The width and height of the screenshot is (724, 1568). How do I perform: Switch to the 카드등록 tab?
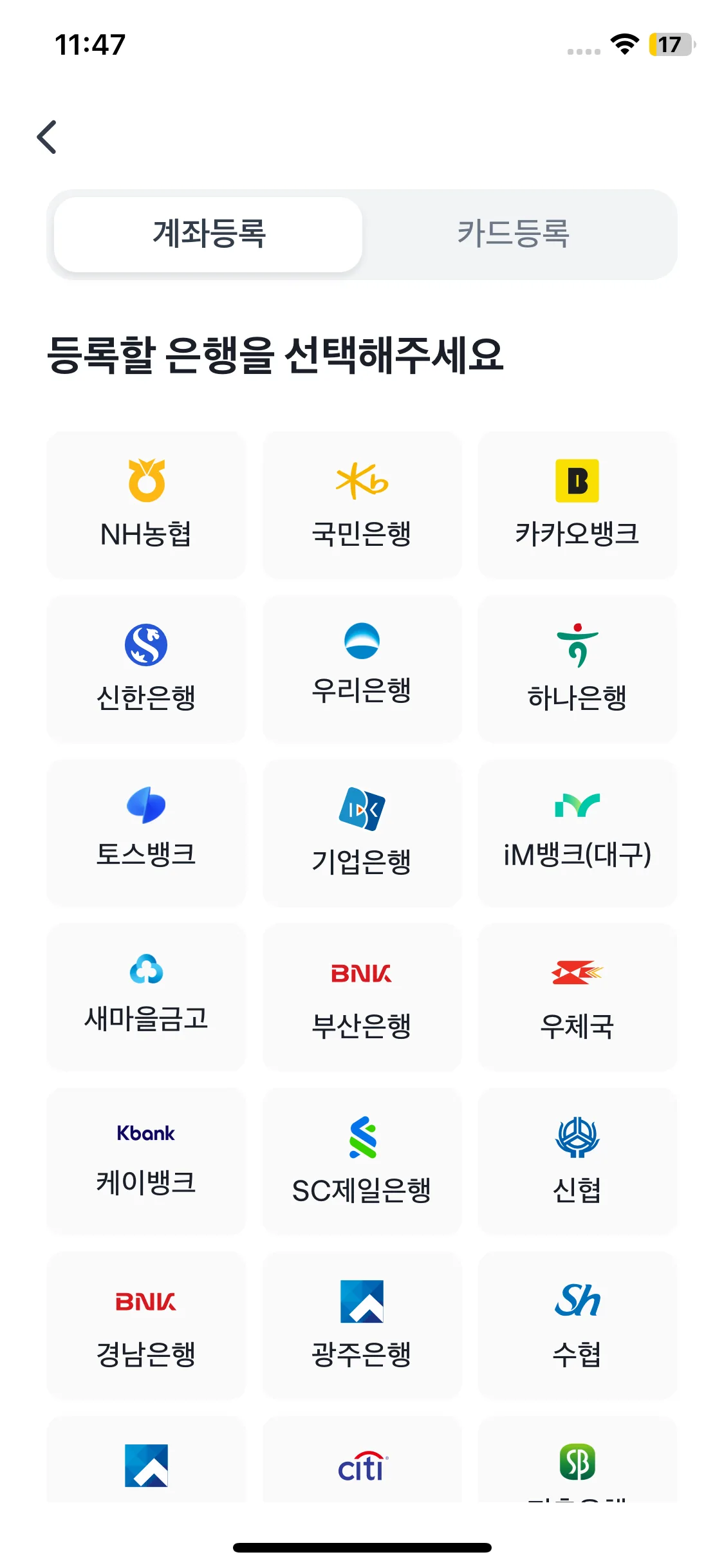[513, 234]
